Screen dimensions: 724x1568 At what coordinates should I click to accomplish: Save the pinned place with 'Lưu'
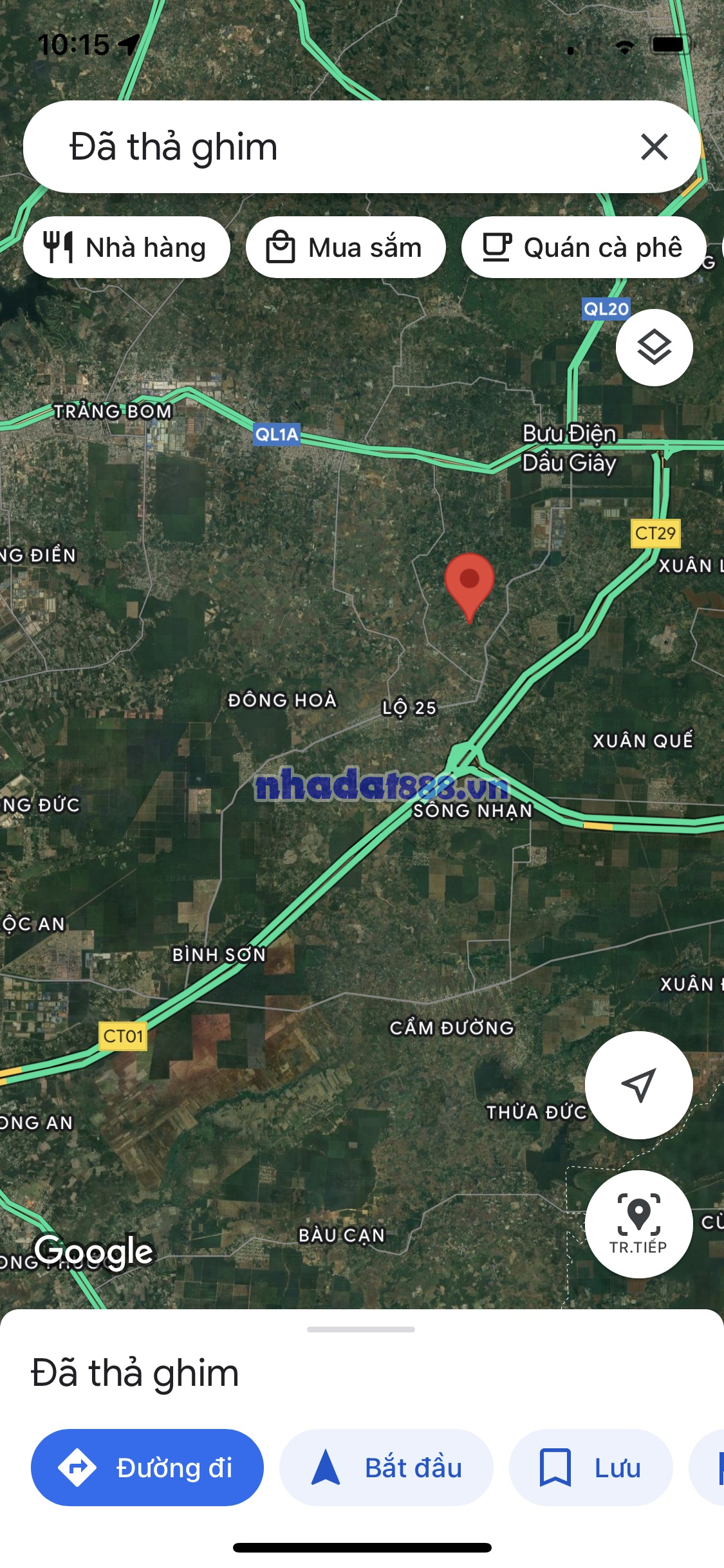[591, 1468]
